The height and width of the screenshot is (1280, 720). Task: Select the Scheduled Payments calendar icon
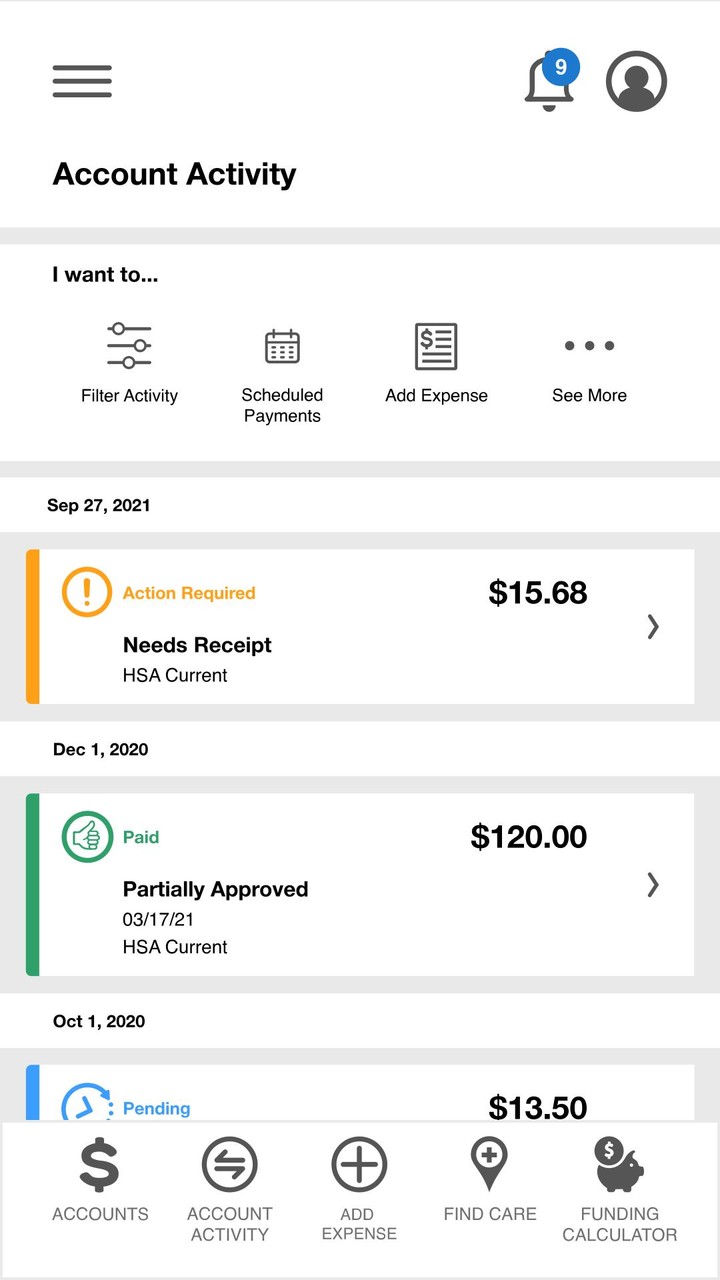click(281, 345)
